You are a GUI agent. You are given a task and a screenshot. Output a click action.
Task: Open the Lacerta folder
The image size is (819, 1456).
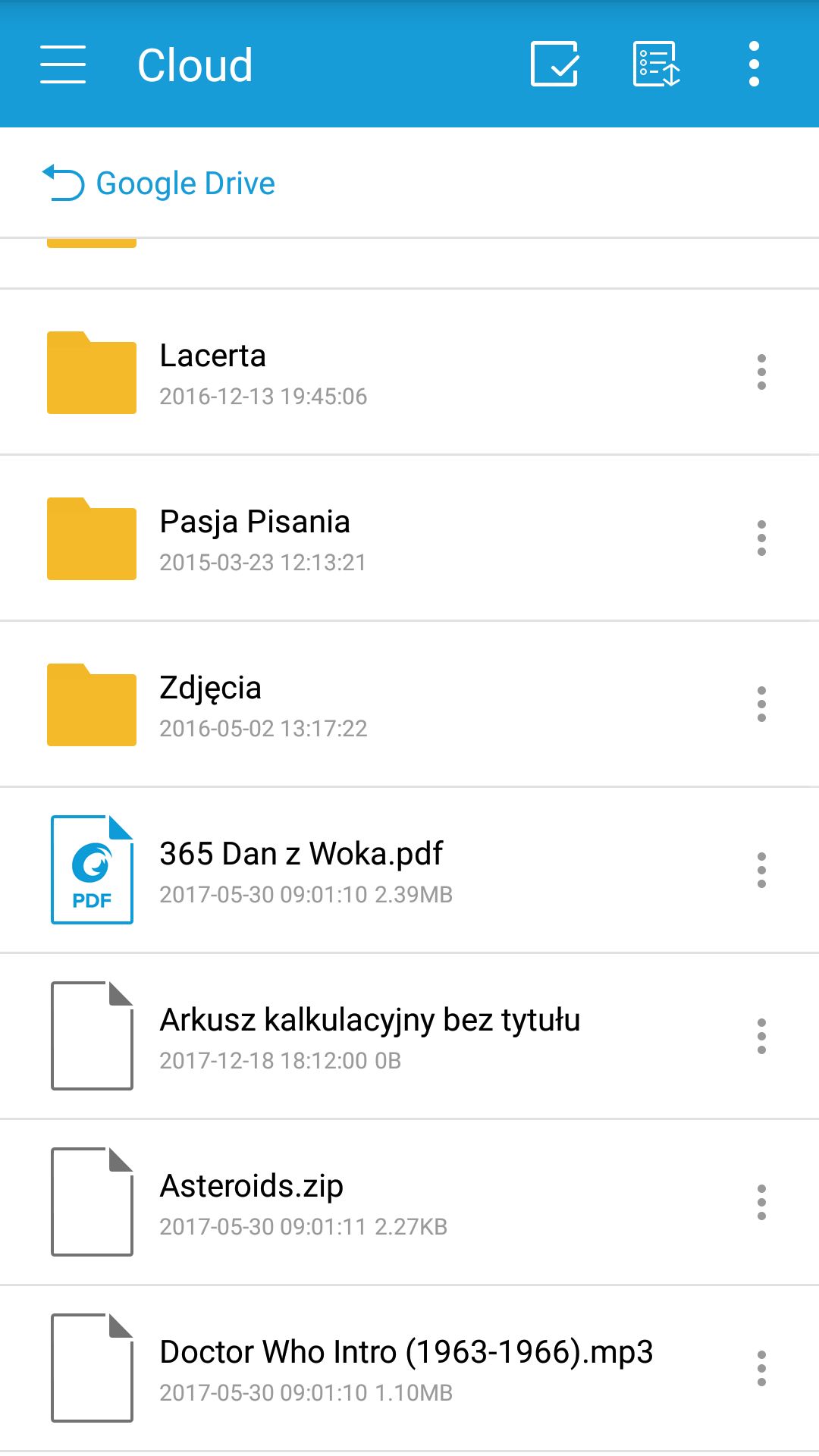pos(409,372)
